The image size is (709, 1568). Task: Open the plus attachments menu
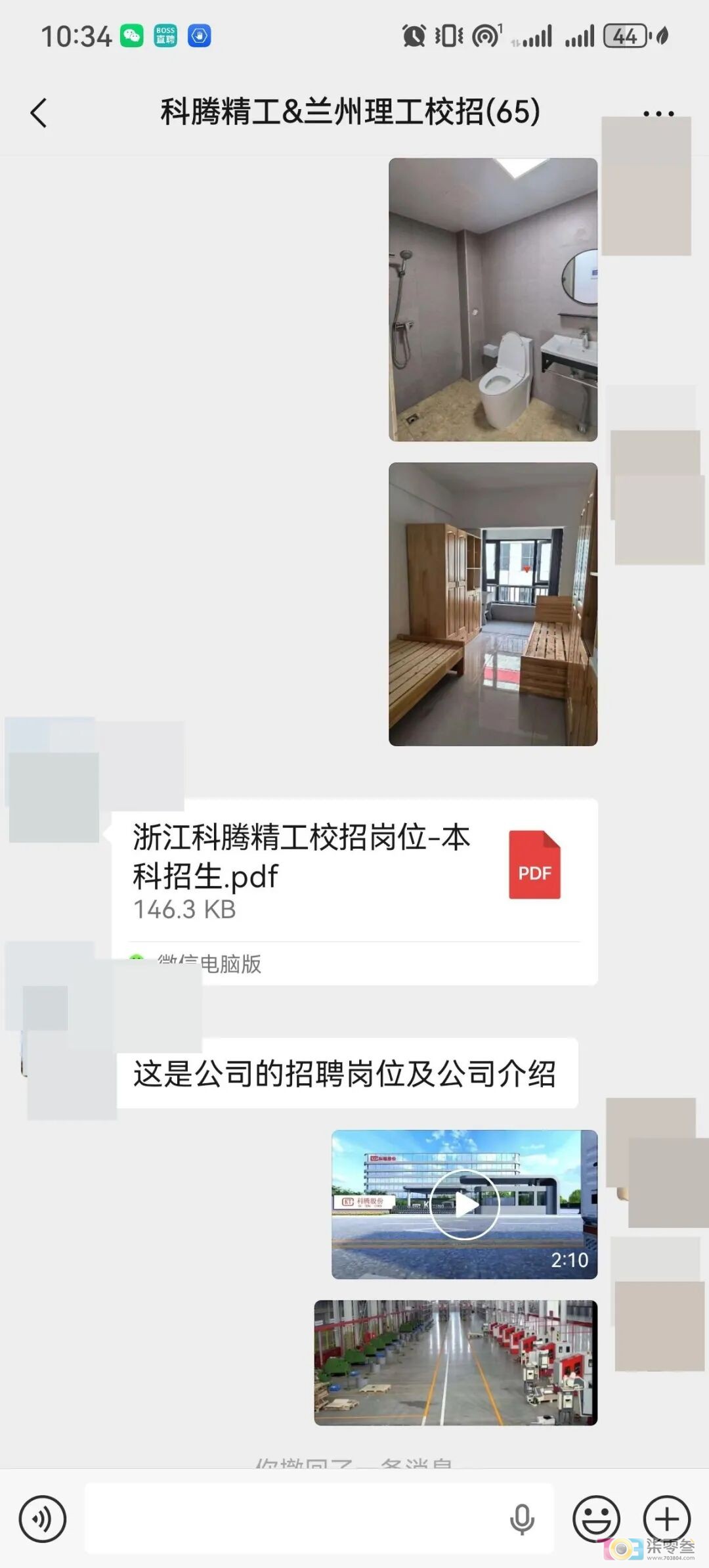pos(666,1519)
